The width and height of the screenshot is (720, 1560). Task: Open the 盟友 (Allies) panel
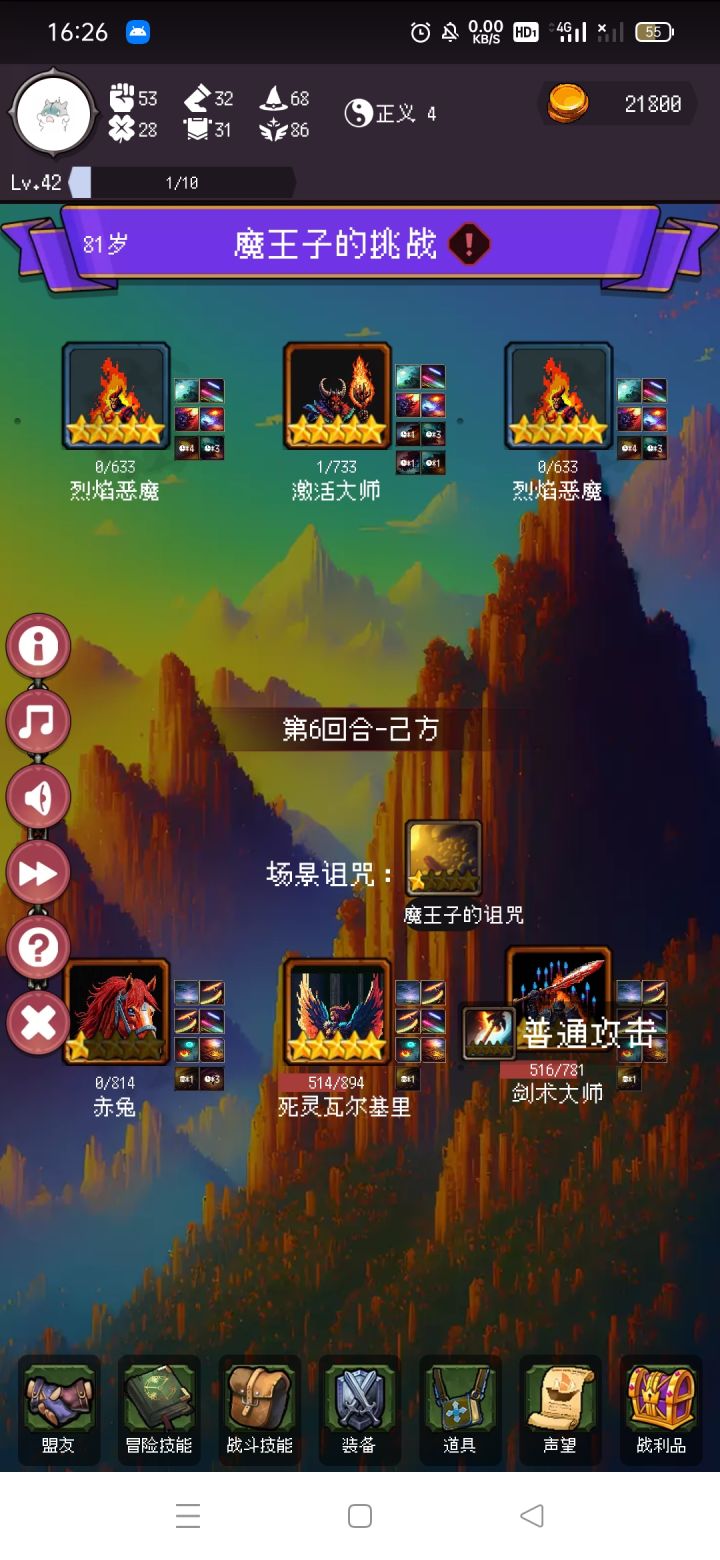[58, 1405]
